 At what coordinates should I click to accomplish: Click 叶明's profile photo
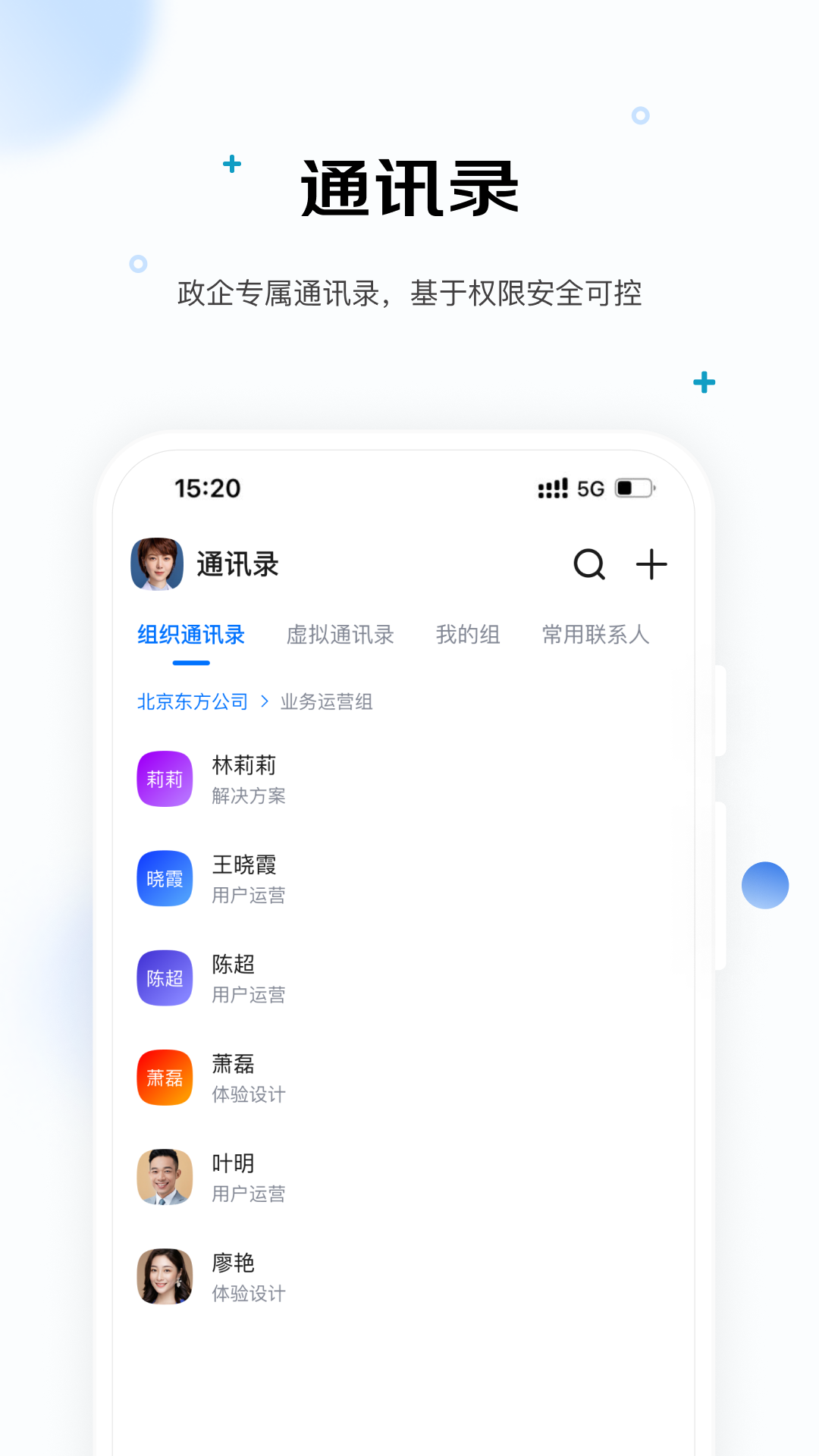[x=164, y=1177]
